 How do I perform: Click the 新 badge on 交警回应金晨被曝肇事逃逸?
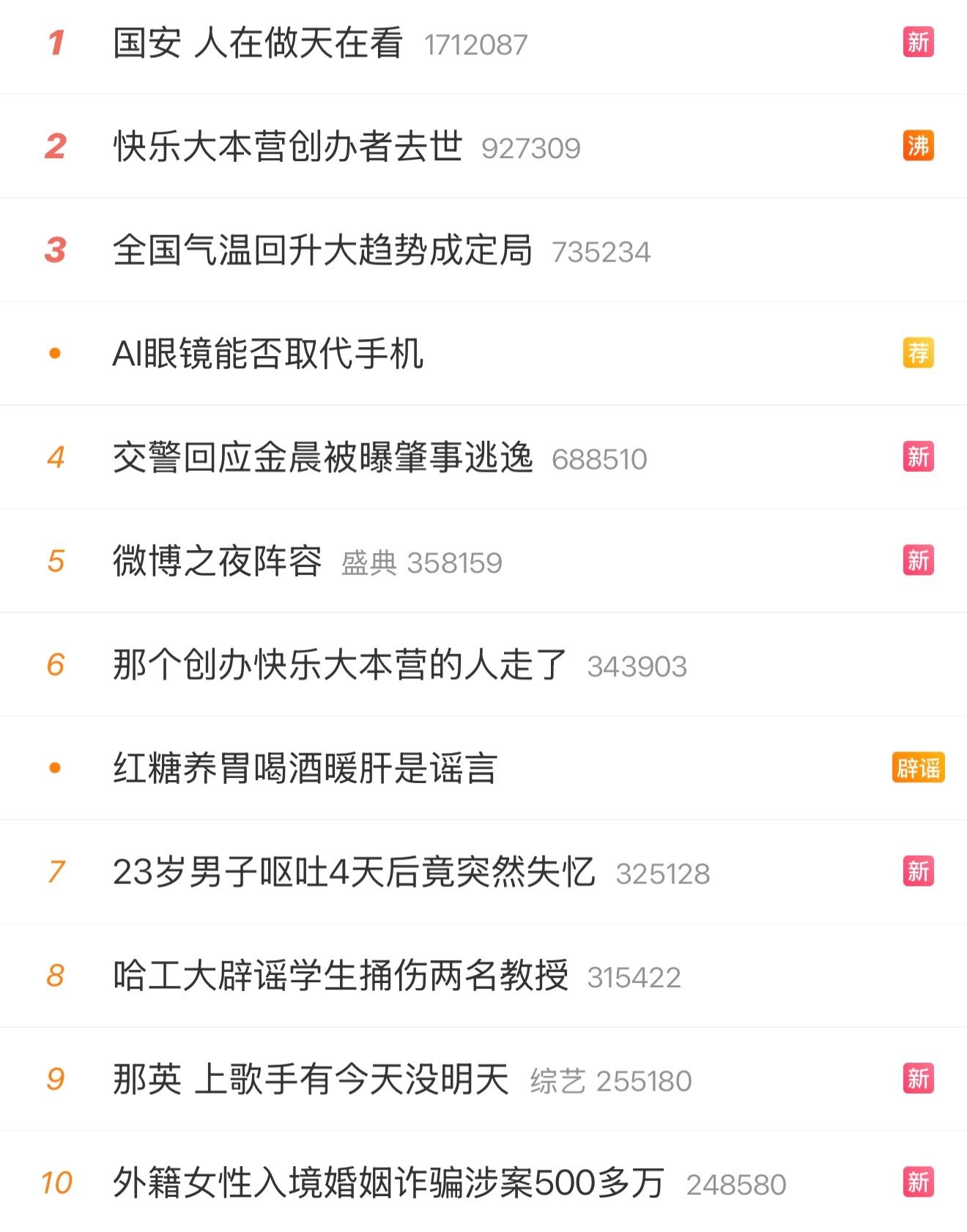tap(918, 457)
